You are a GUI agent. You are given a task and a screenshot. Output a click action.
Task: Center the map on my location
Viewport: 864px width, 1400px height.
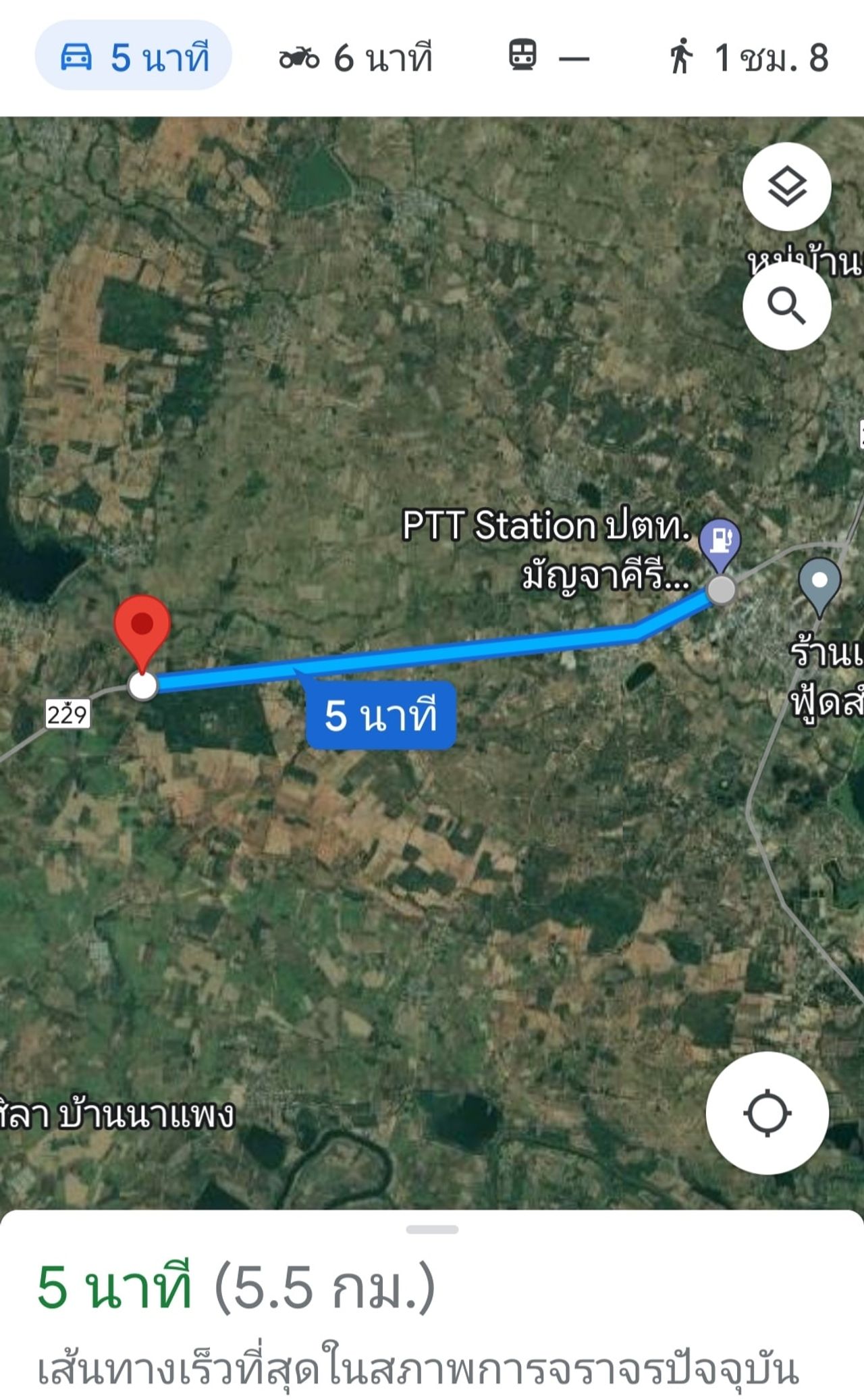[767, 1112]
